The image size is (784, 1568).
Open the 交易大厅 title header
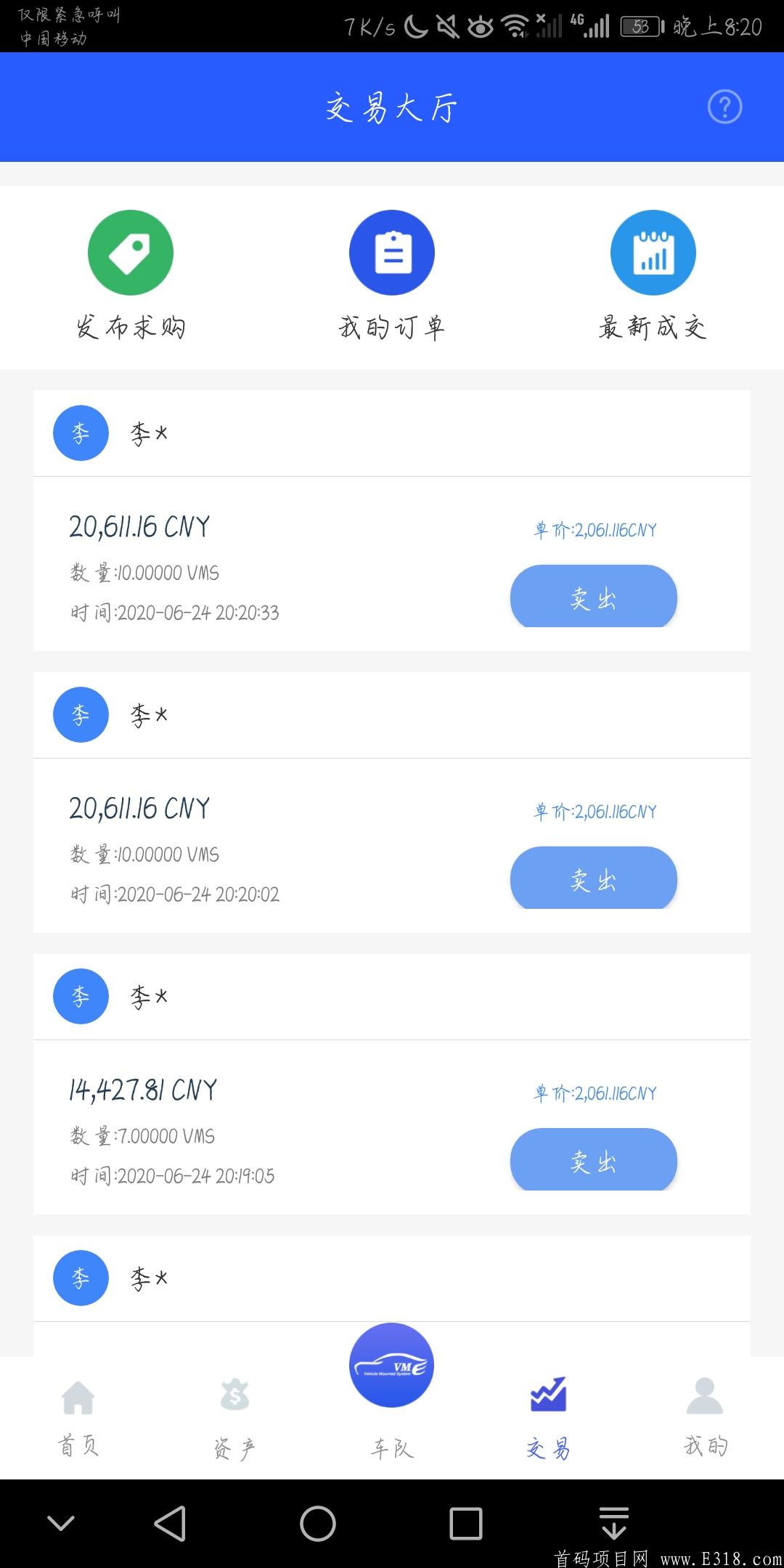(392, 107)
